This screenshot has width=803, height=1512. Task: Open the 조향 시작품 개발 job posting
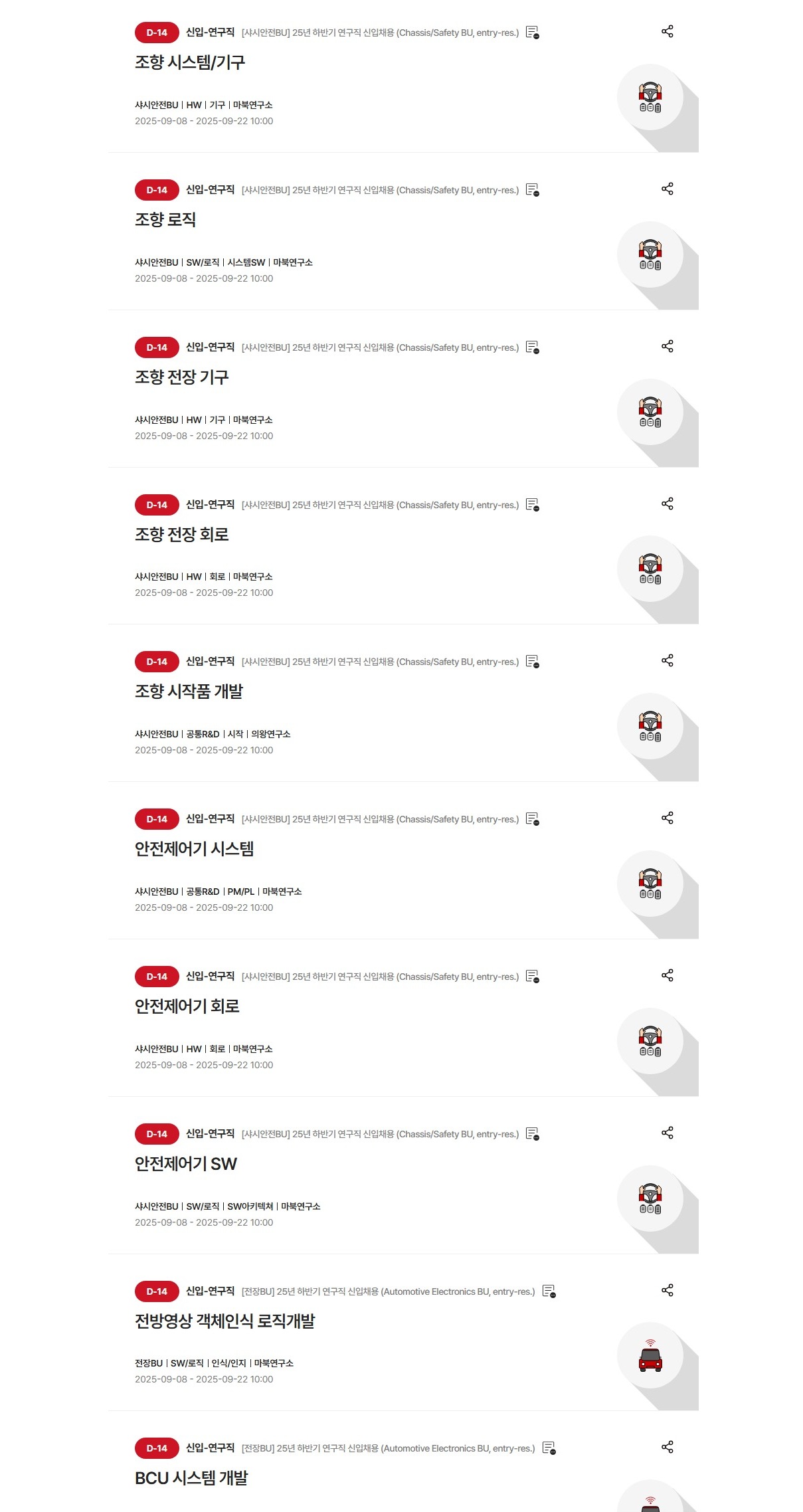click(x=189, y=692)
